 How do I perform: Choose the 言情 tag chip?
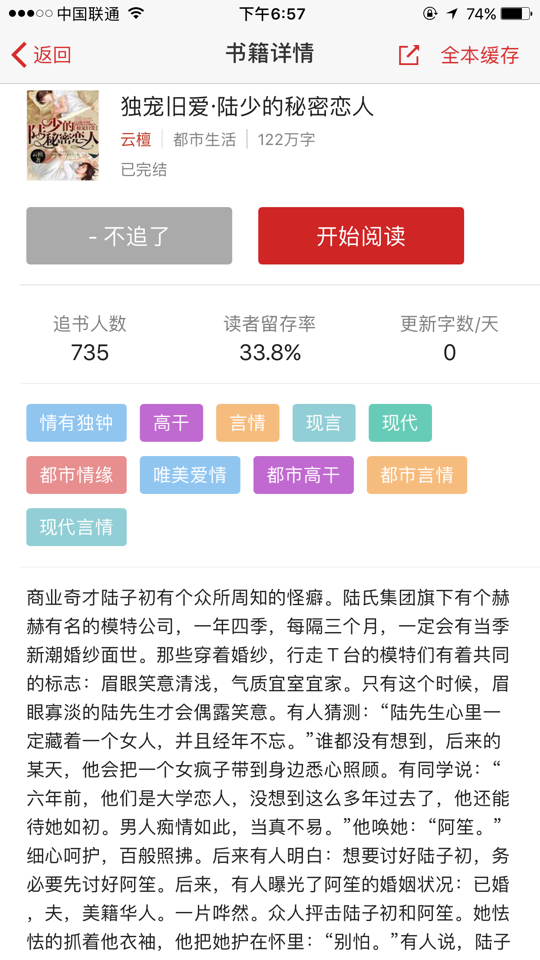click(247, 422)
